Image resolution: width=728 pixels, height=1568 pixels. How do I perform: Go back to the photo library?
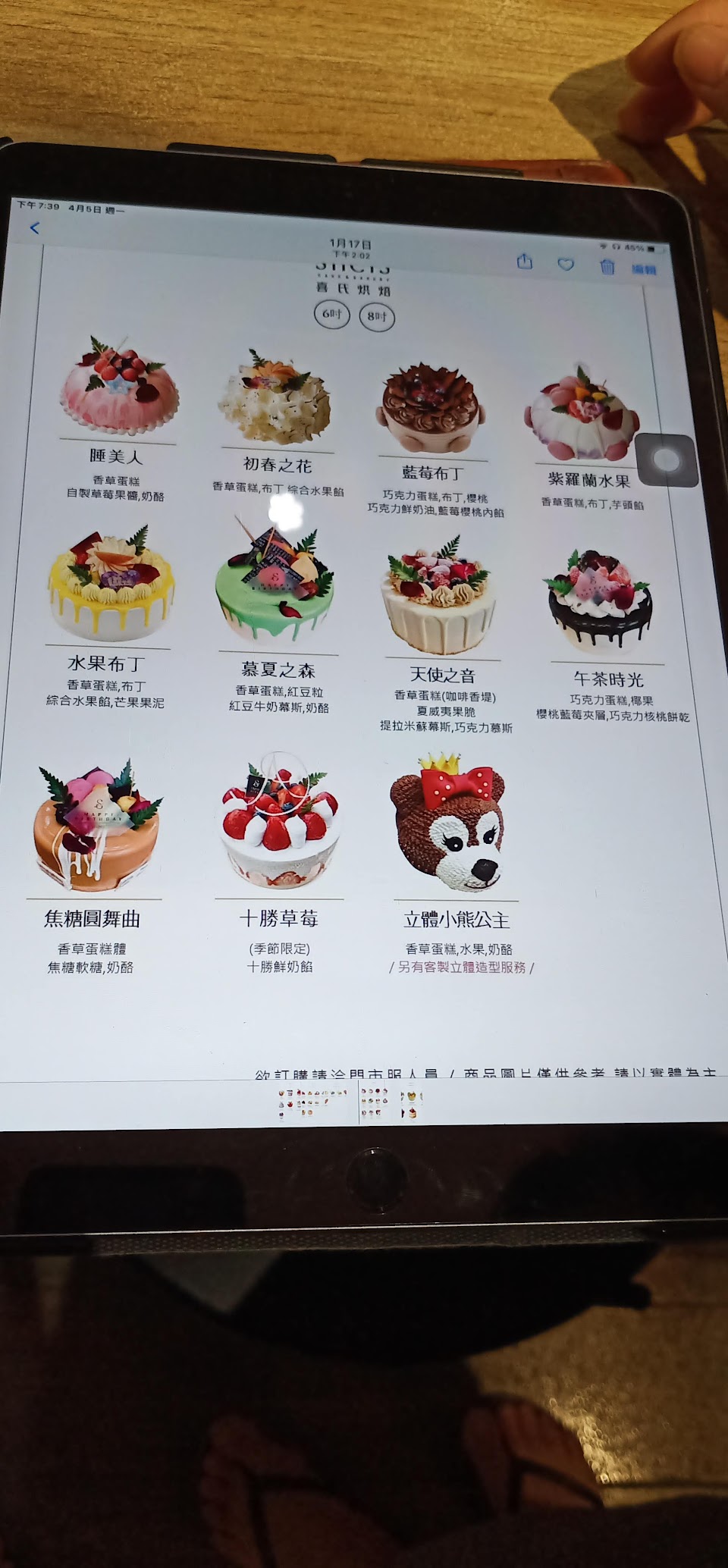[x=34, y=227]
